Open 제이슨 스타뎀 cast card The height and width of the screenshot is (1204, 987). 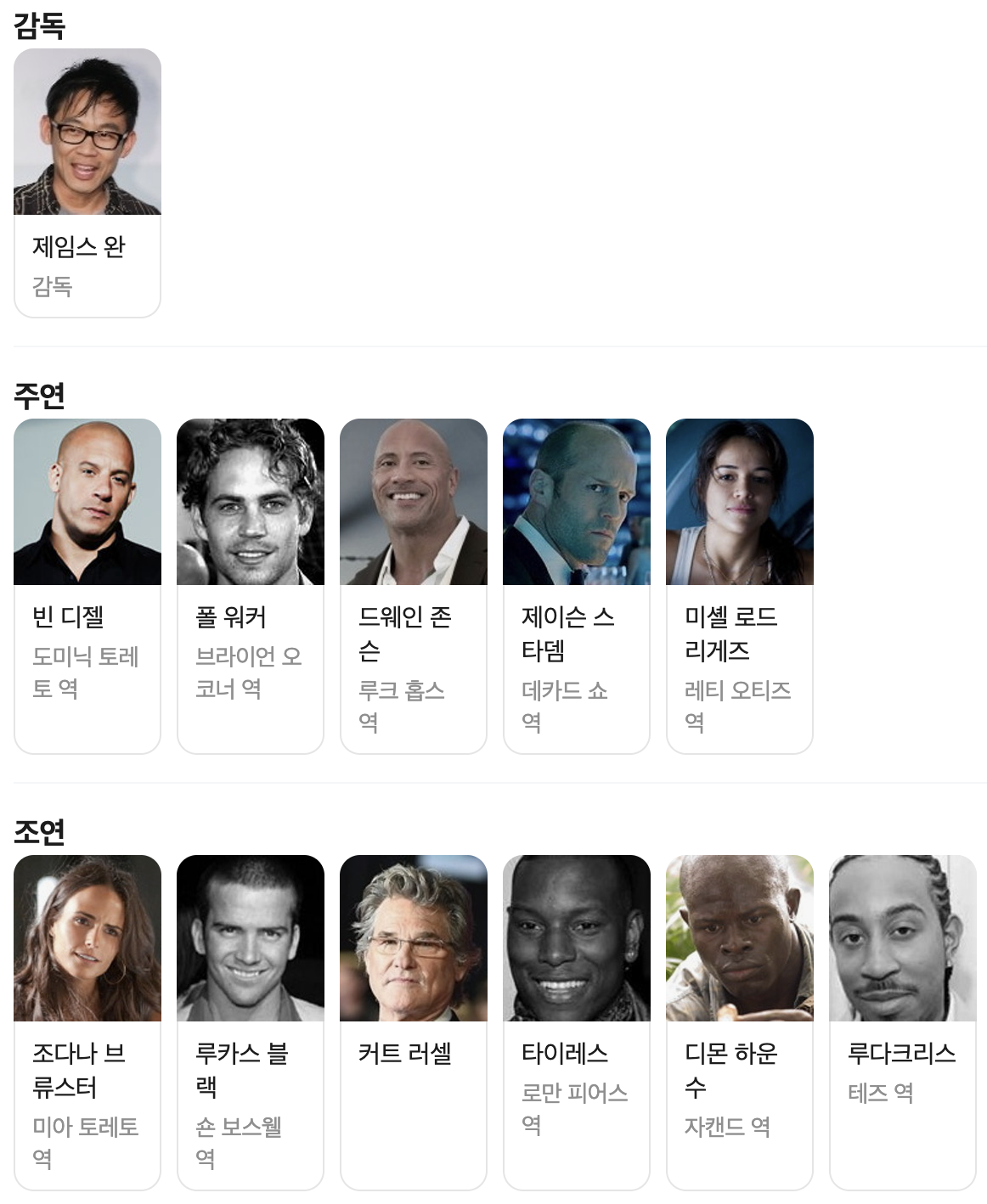577,585
